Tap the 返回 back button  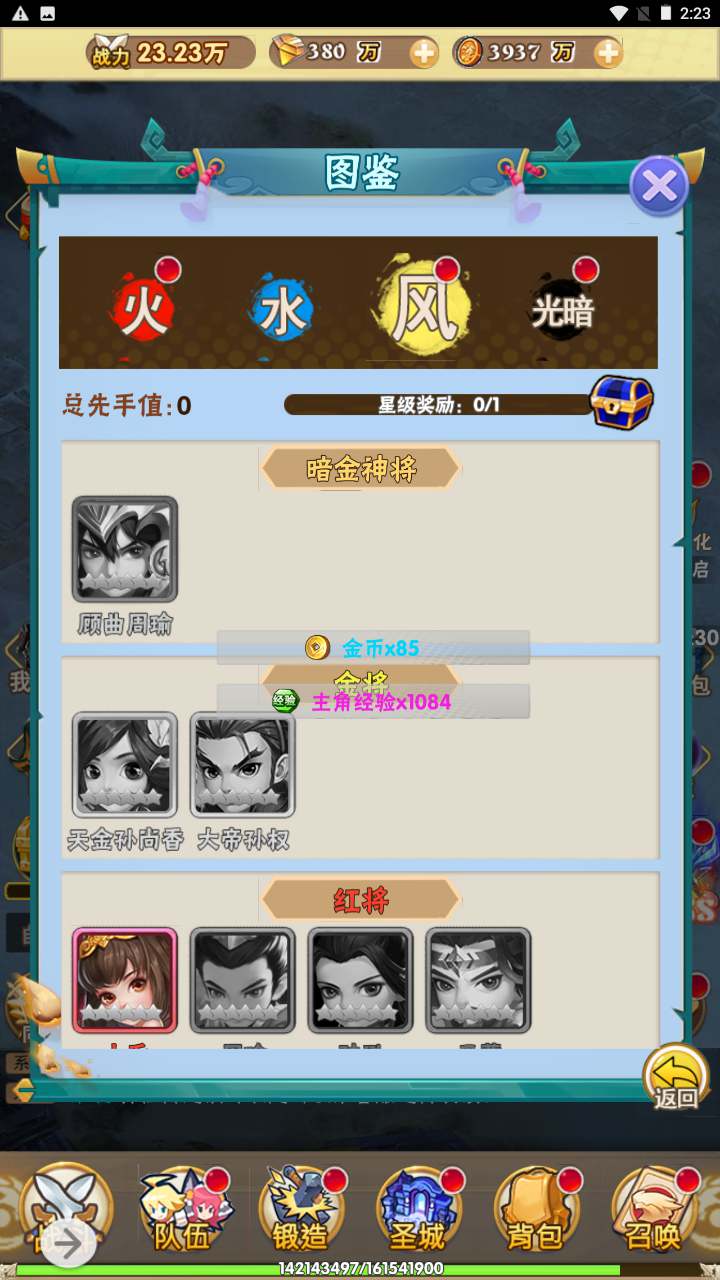click(675, 1078)
